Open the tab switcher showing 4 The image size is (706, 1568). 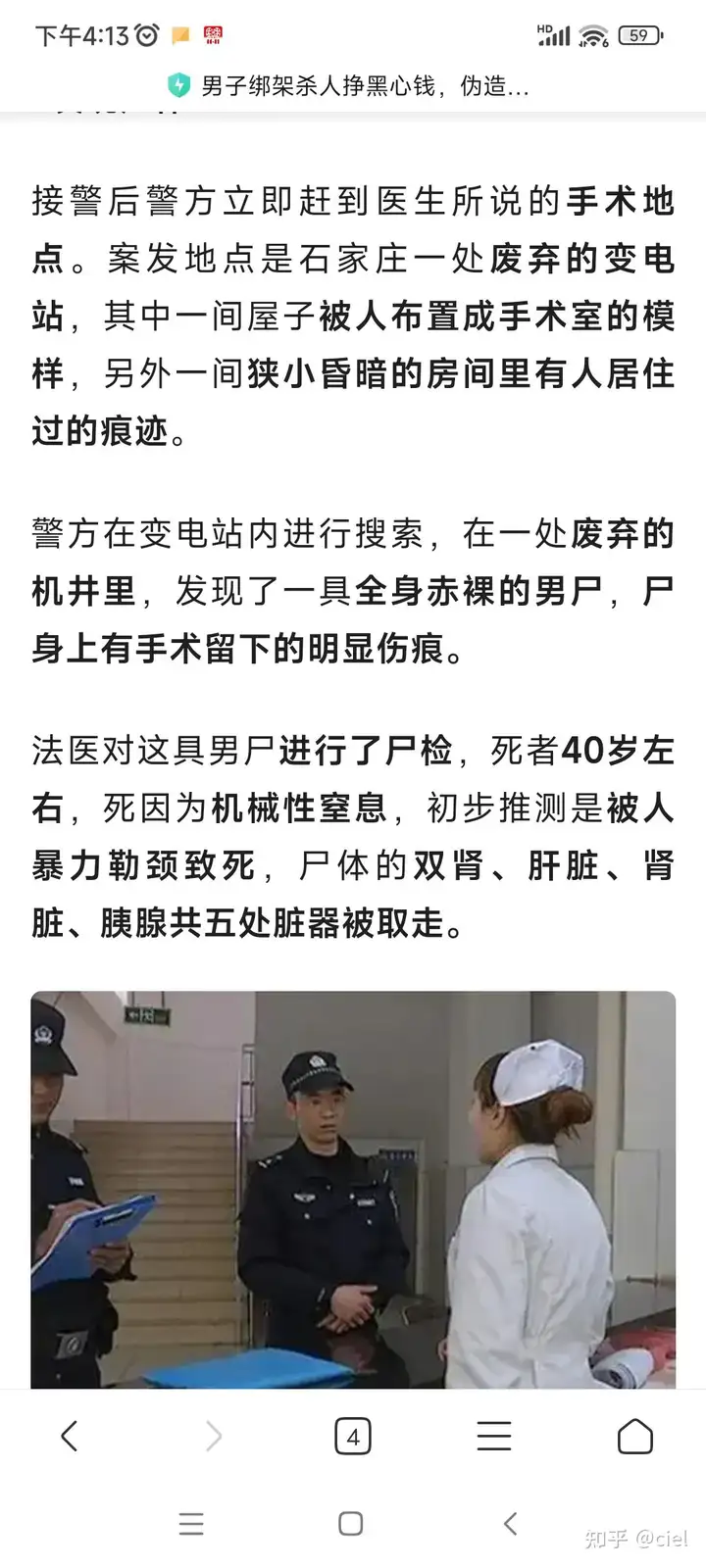coord(353,1437)
